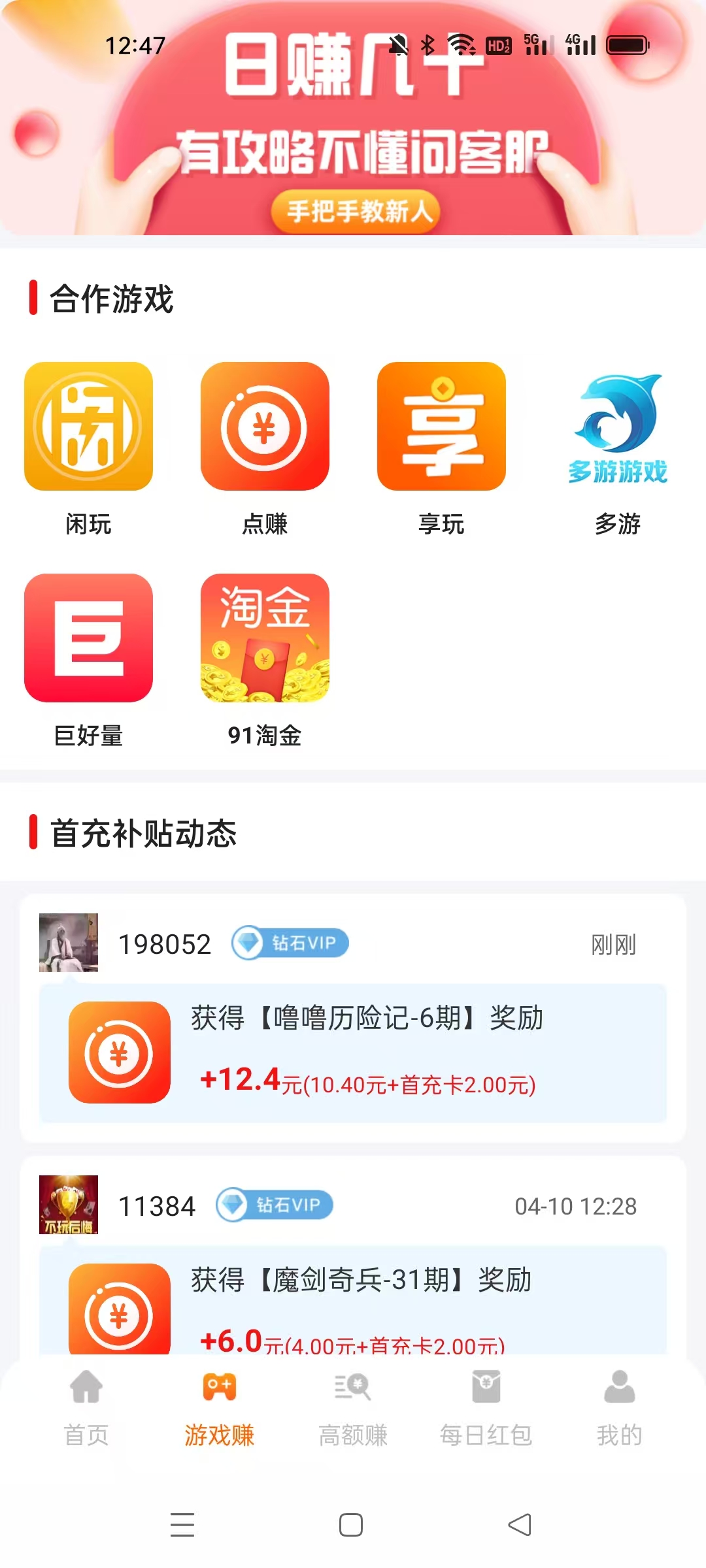Viewport: 706px width, 1568px height.
Task: Open the avatar of user 11384
Action: point(69,1206)
